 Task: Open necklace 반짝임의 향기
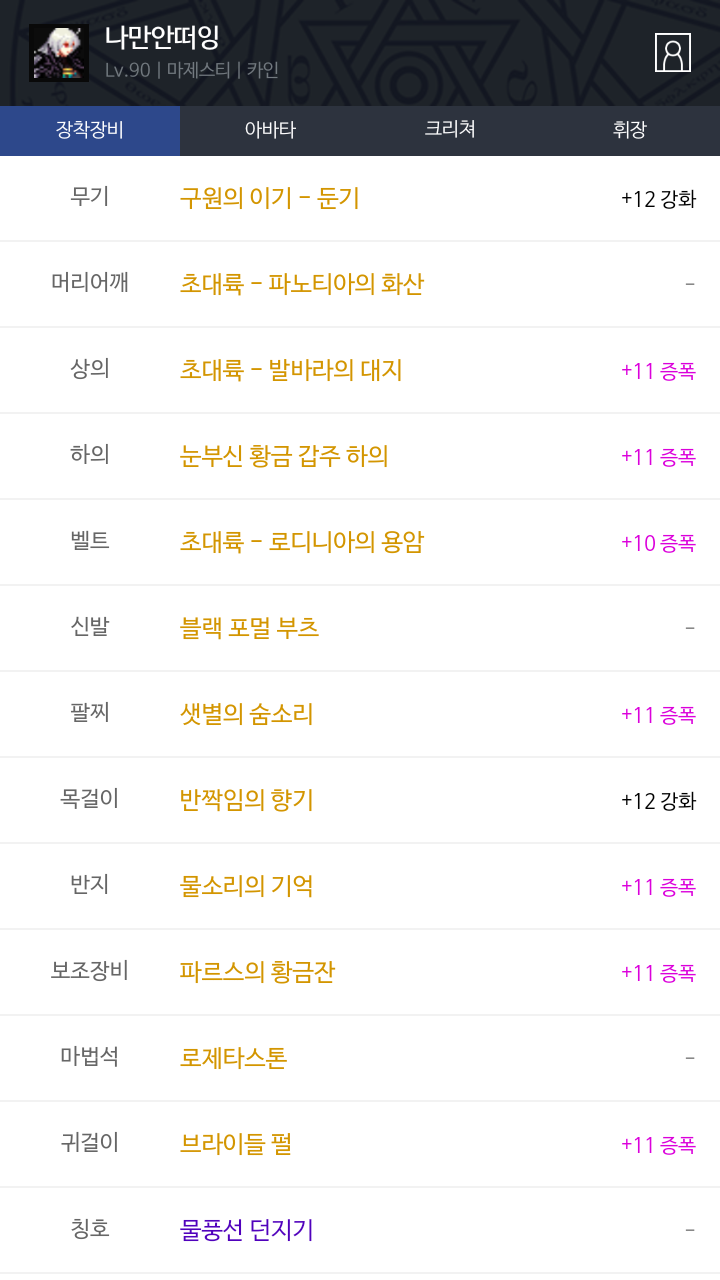(247, 800)
